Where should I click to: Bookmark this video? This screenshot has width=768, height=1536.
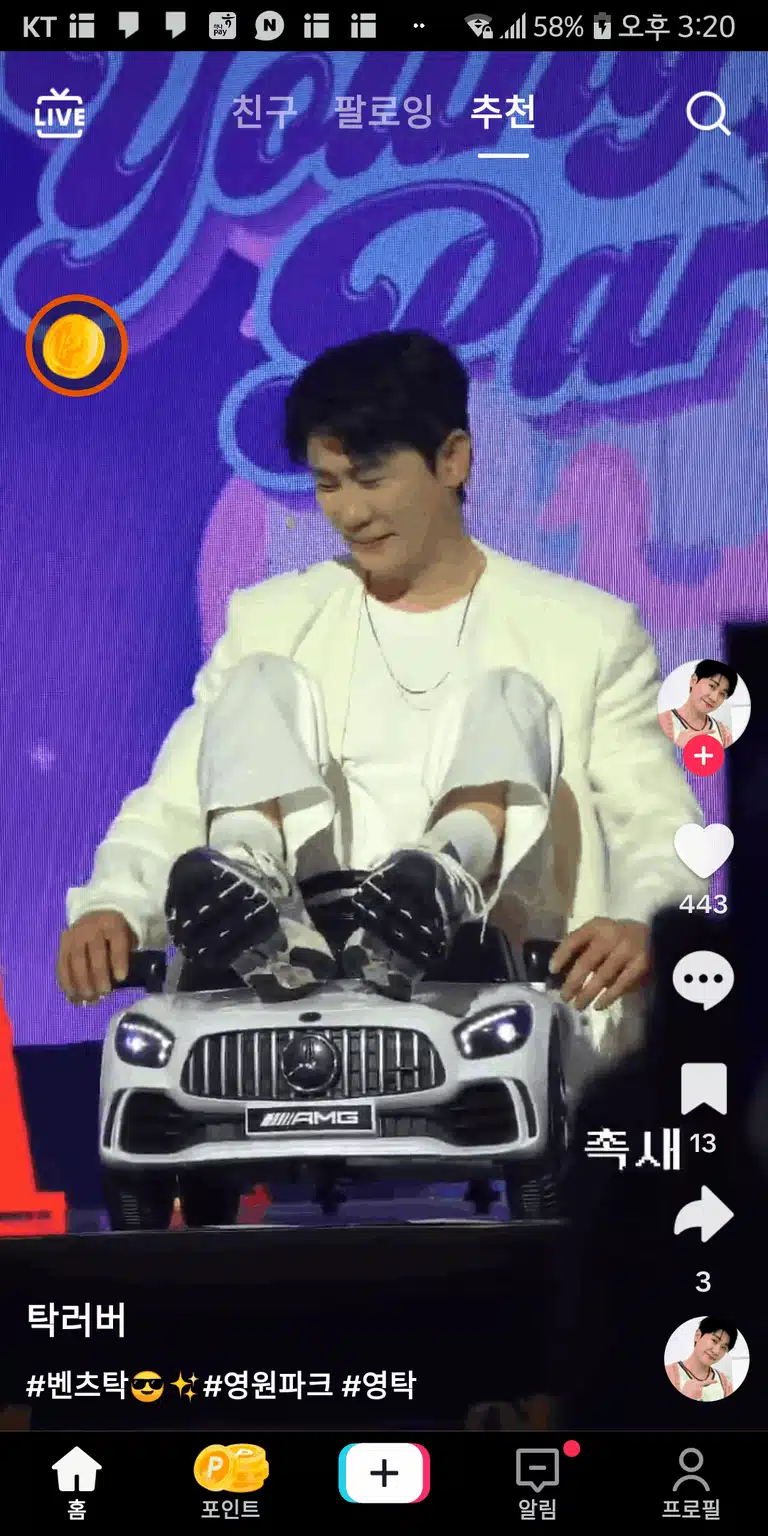tap(704, 1089)
